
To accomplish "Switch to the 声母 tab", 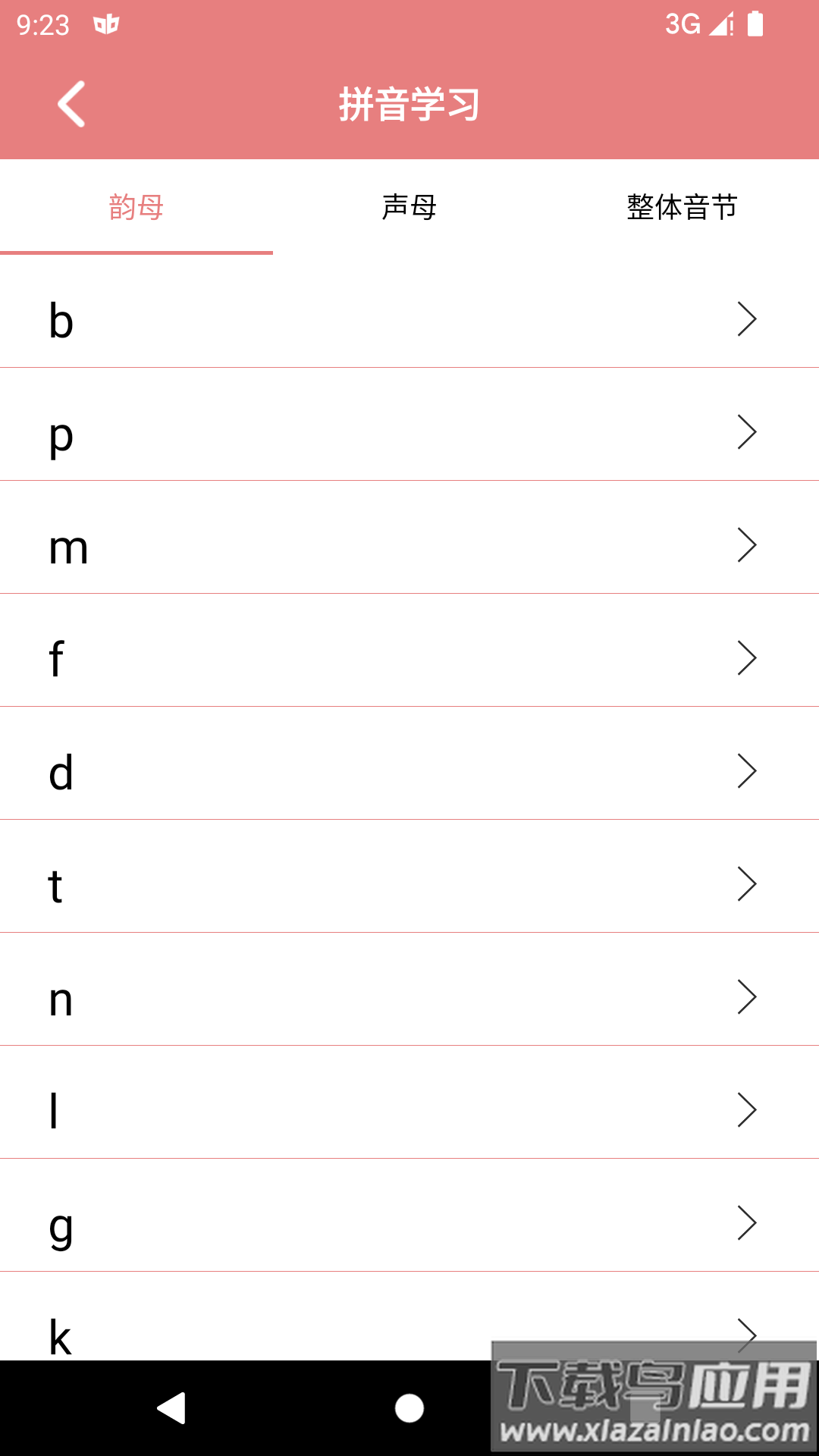I will [x=409, y=206].
